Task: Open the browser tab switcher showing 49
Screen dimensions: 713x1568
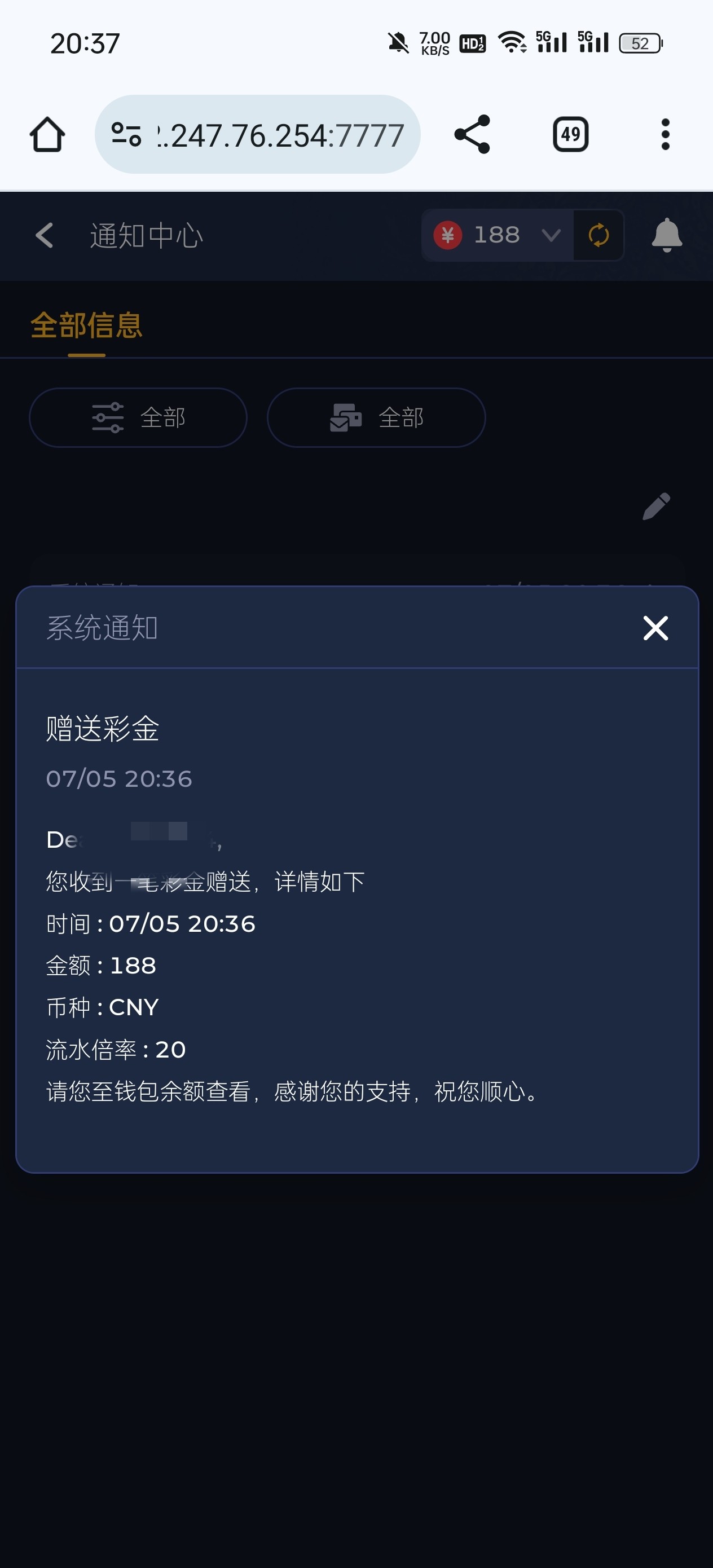Action: (570, 135)
